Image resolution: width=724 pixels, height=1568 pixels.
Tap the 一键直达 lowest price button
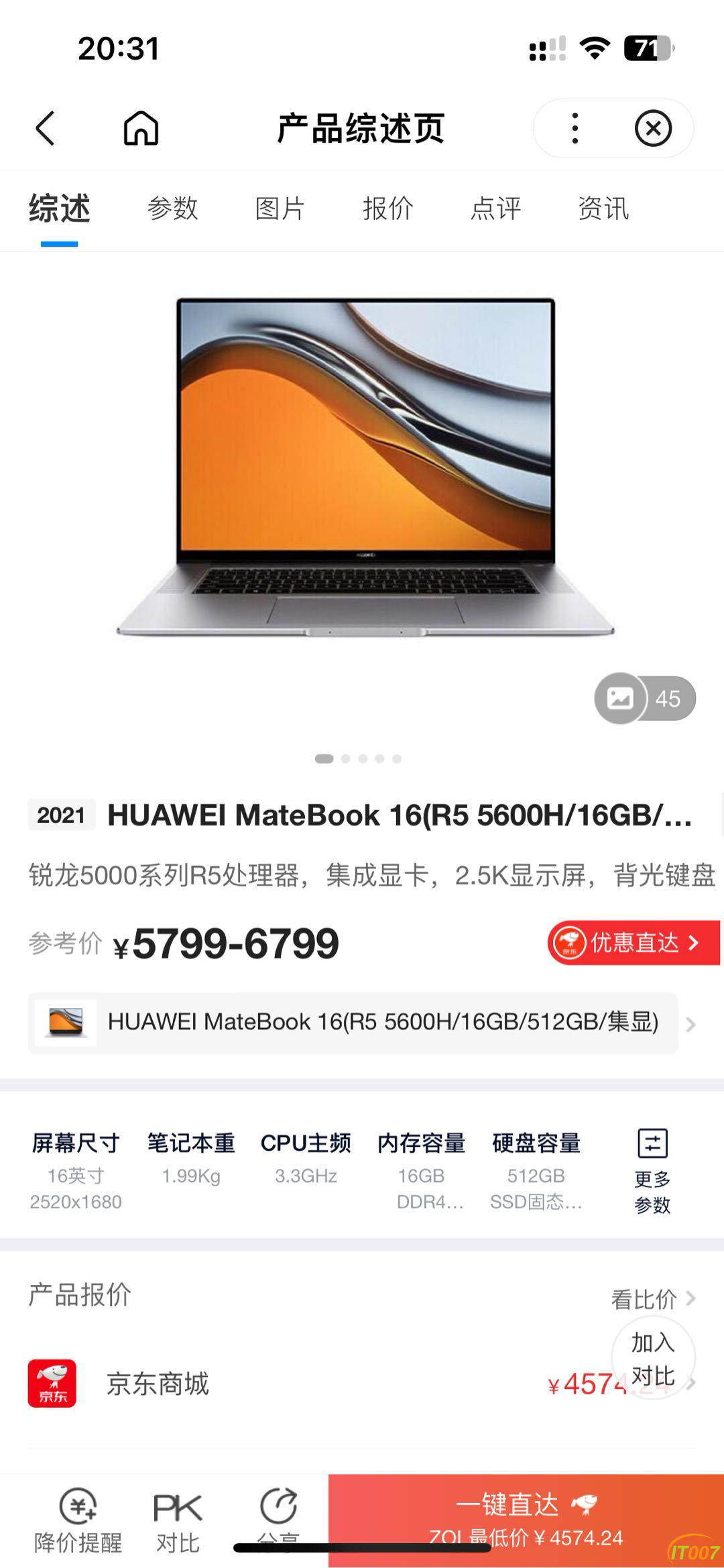[526, 1520]
